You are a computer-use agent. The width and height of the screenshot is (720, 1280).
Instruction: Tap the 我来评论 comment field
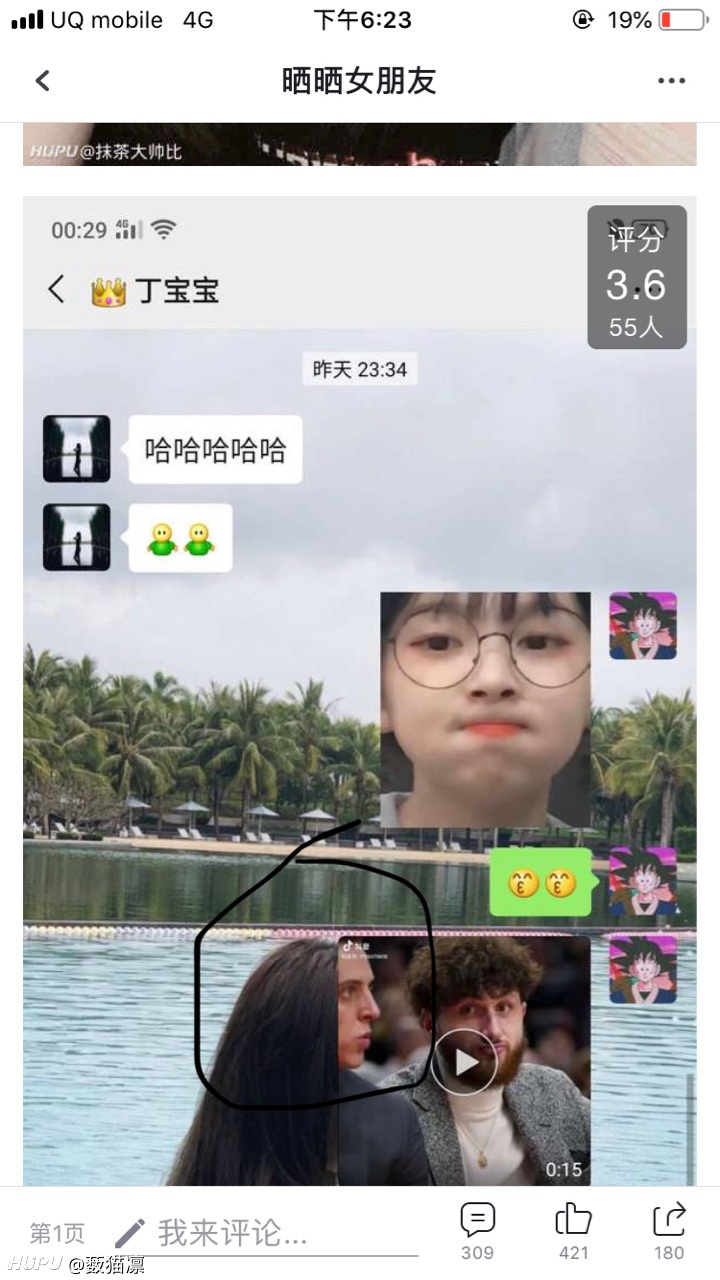pyautogui.click(x=265, y=1233)
